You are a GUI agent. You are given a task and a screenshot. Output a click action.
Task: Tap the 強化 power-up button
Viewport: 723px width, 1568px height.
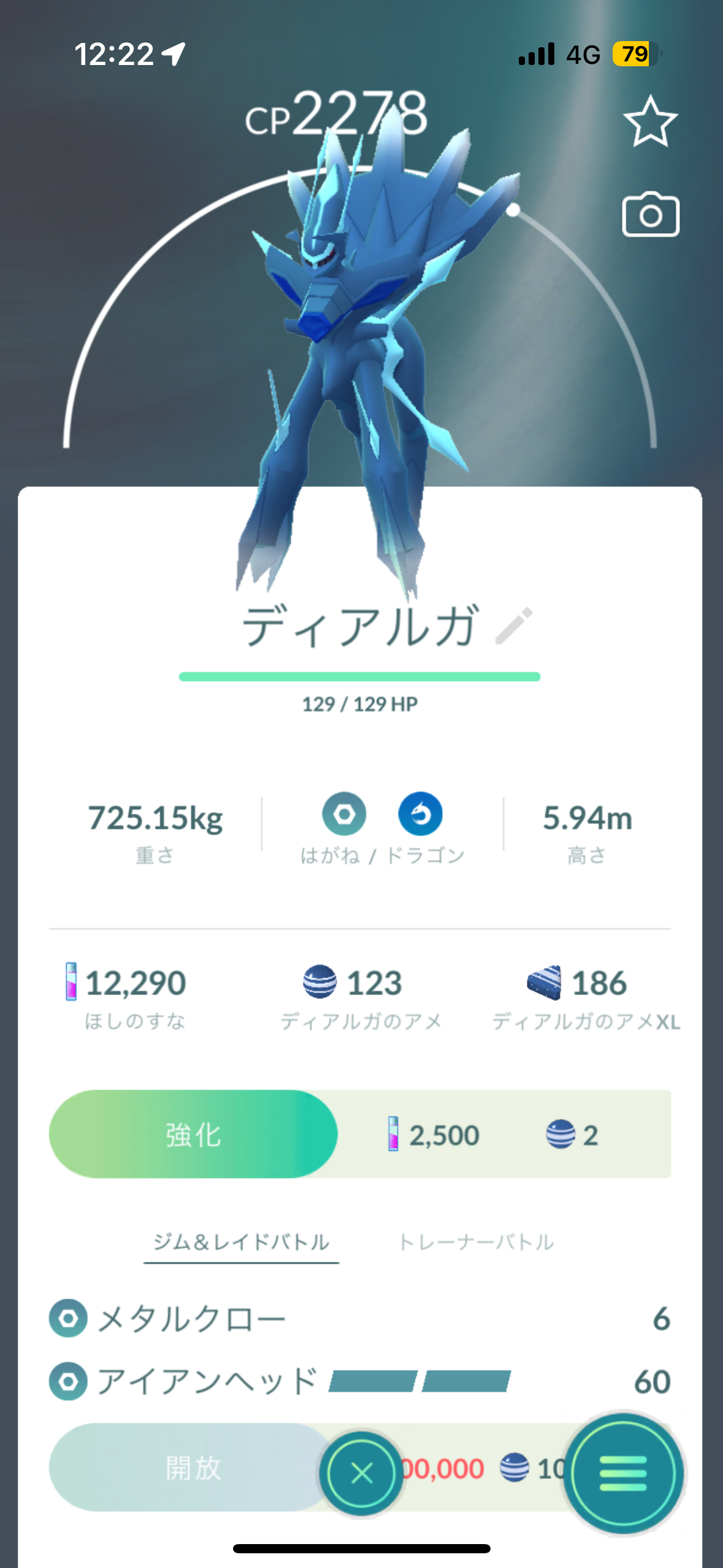[193, 1134]
